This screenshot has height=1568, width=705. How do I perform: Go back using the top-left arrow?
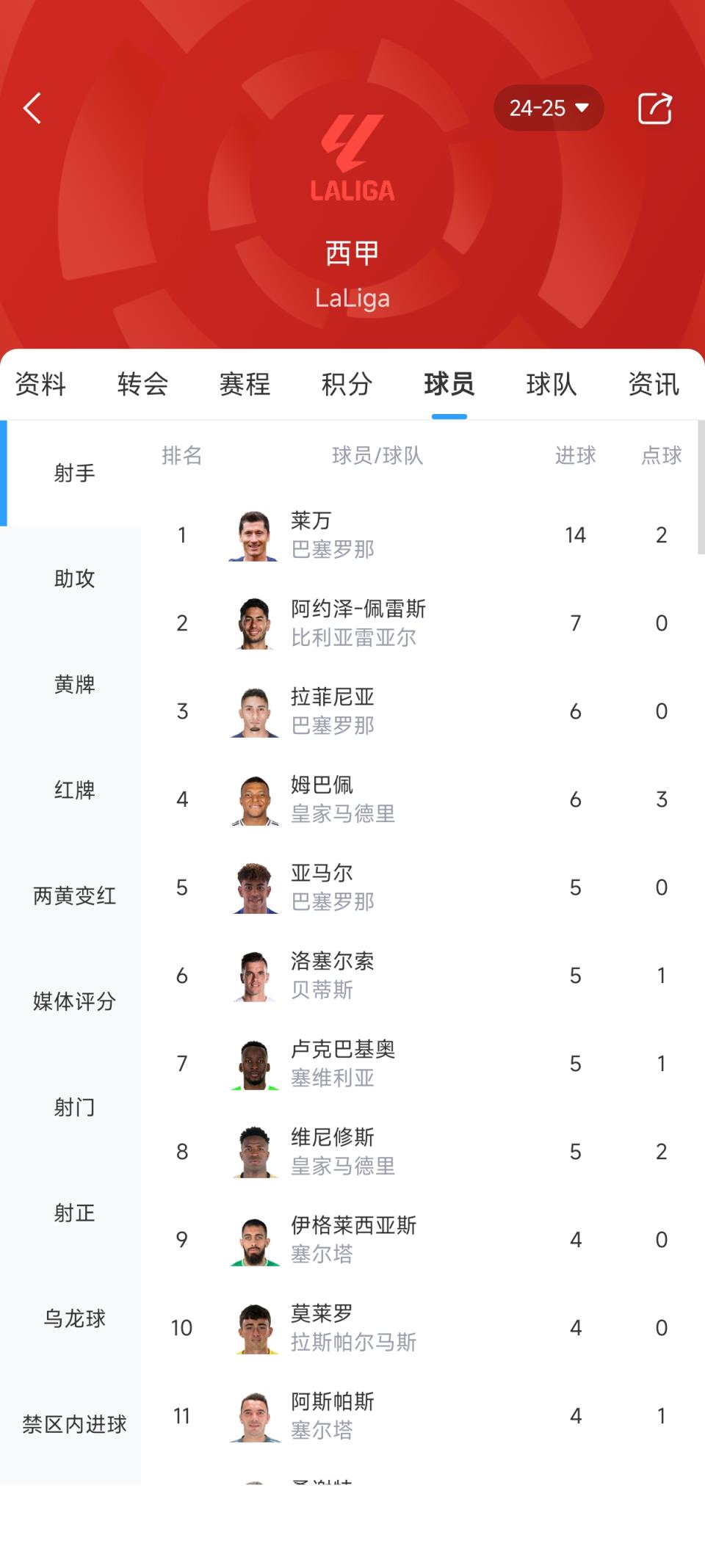point(32,109)
